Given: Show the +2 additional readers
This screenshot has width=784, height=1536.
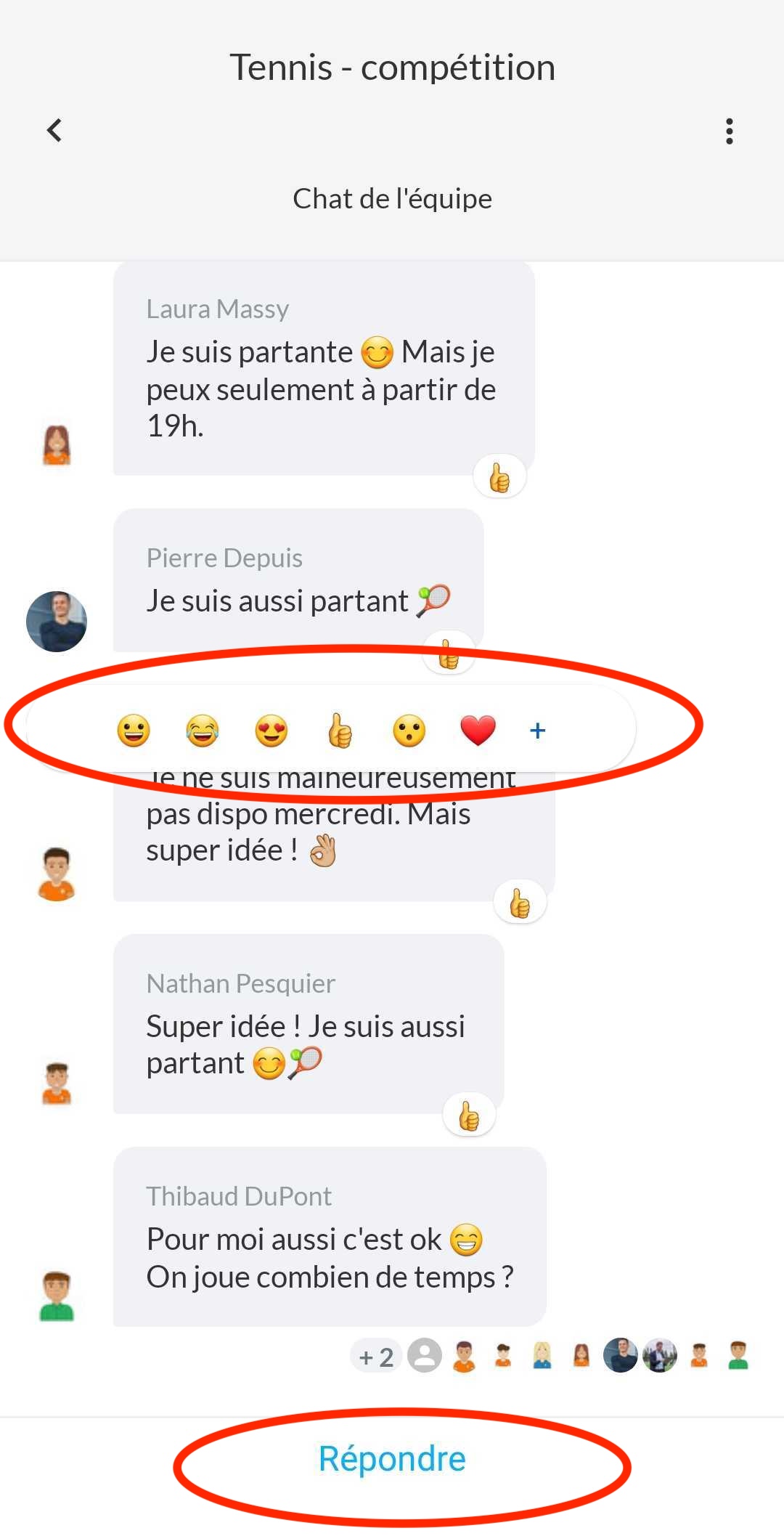Looking at the screenshot, I should pyautogui.click(x=376, y=1357).
